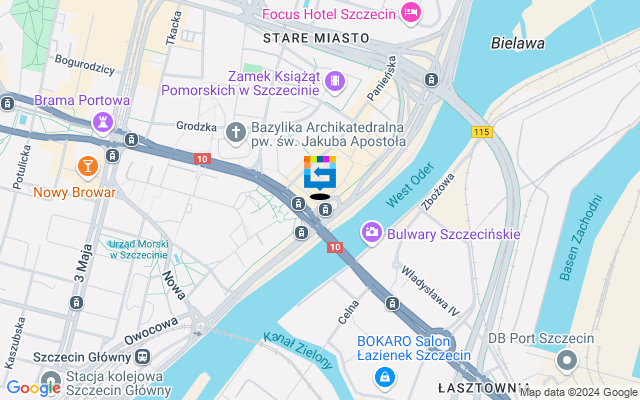Tap the DB Port Szczecin marker
640x400 pixels.
[x=567, y=359]
